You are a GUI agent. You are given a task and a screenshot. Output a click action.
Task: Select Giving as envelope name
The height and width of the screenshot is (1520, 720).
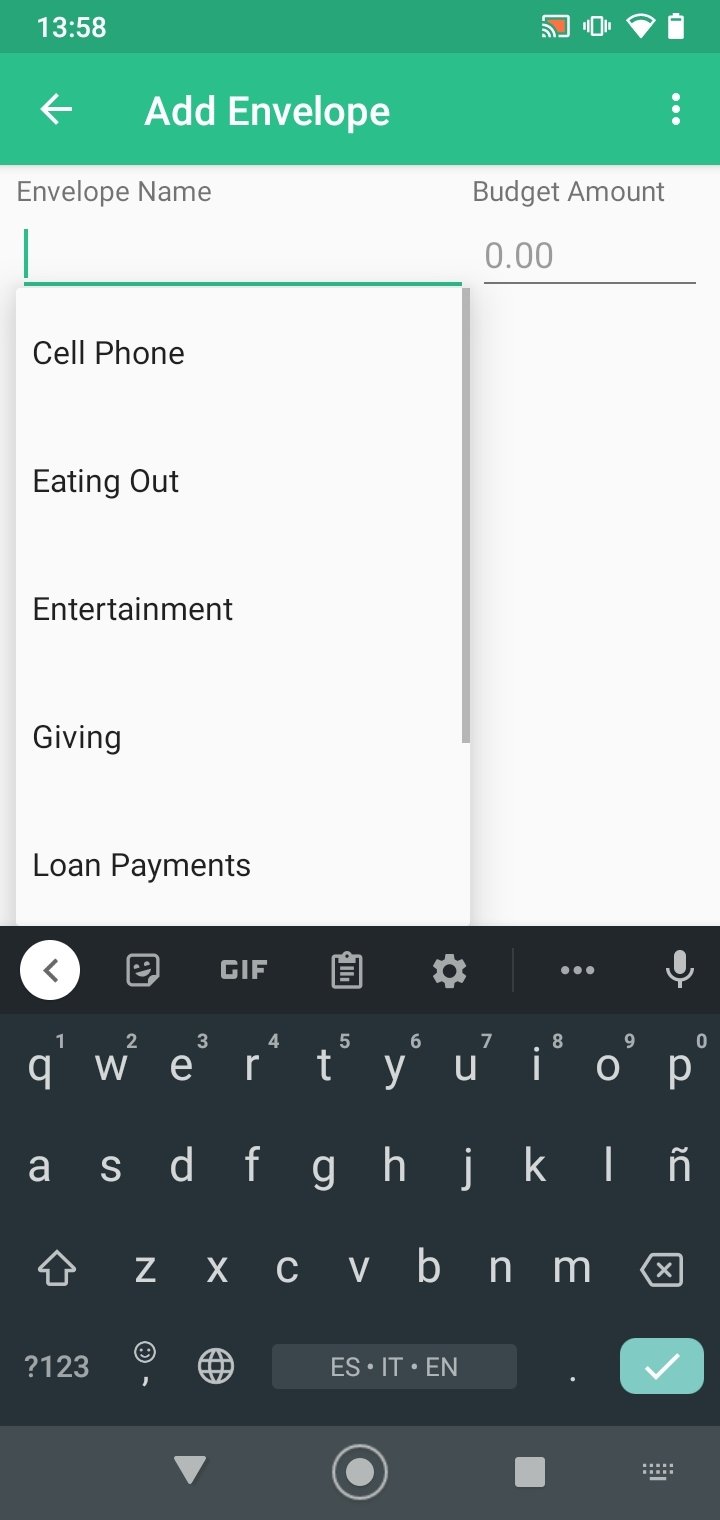coord(242,737)
